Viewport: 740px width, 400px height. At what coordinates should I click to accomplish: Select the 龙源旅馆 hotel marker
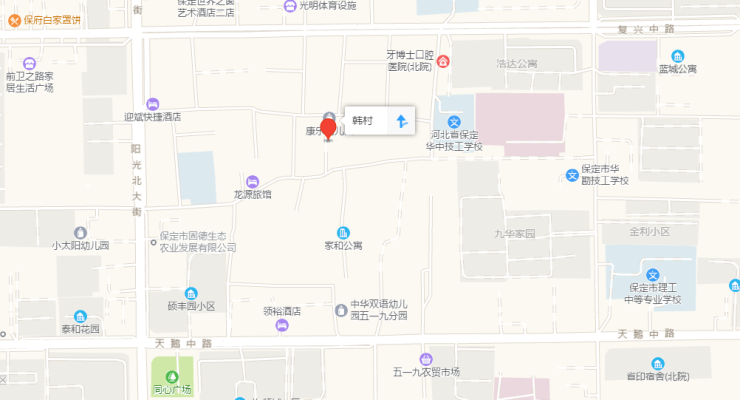(253, 181)
